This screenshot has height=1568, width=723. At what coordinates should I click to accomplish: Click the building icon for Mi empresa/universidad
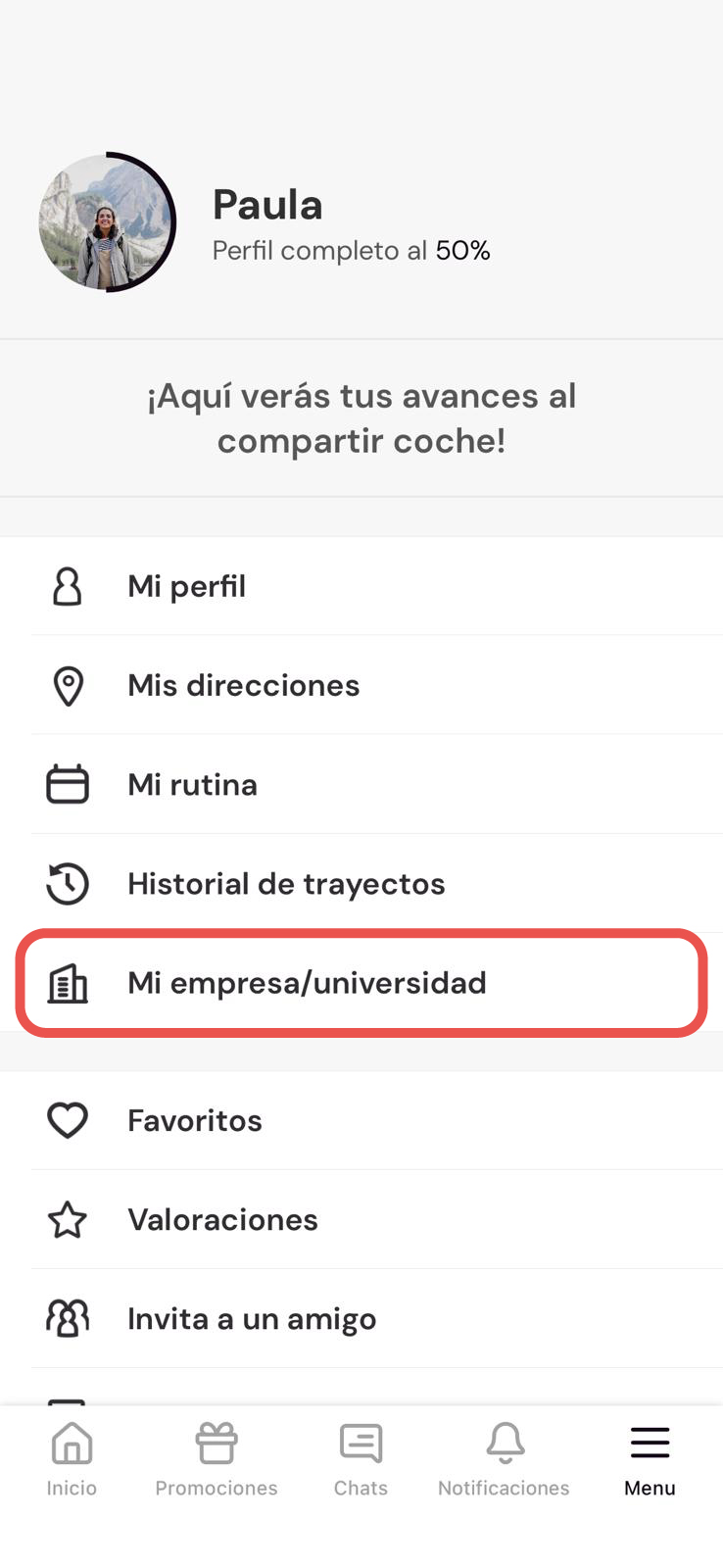pos(67,983)
